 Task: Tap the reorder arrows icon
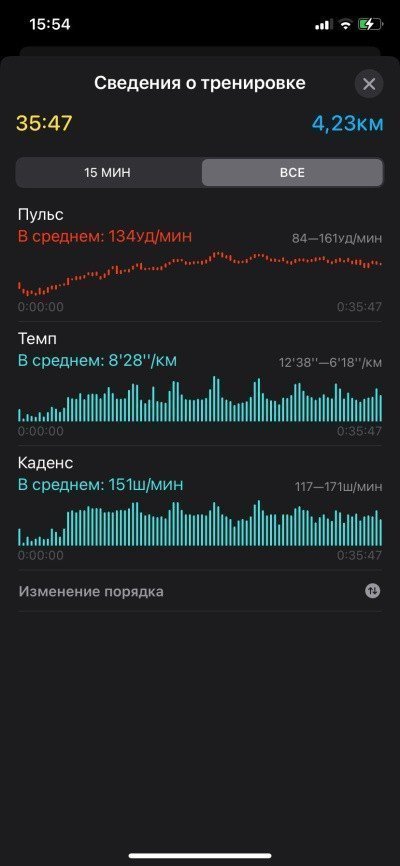click(373, 591)
